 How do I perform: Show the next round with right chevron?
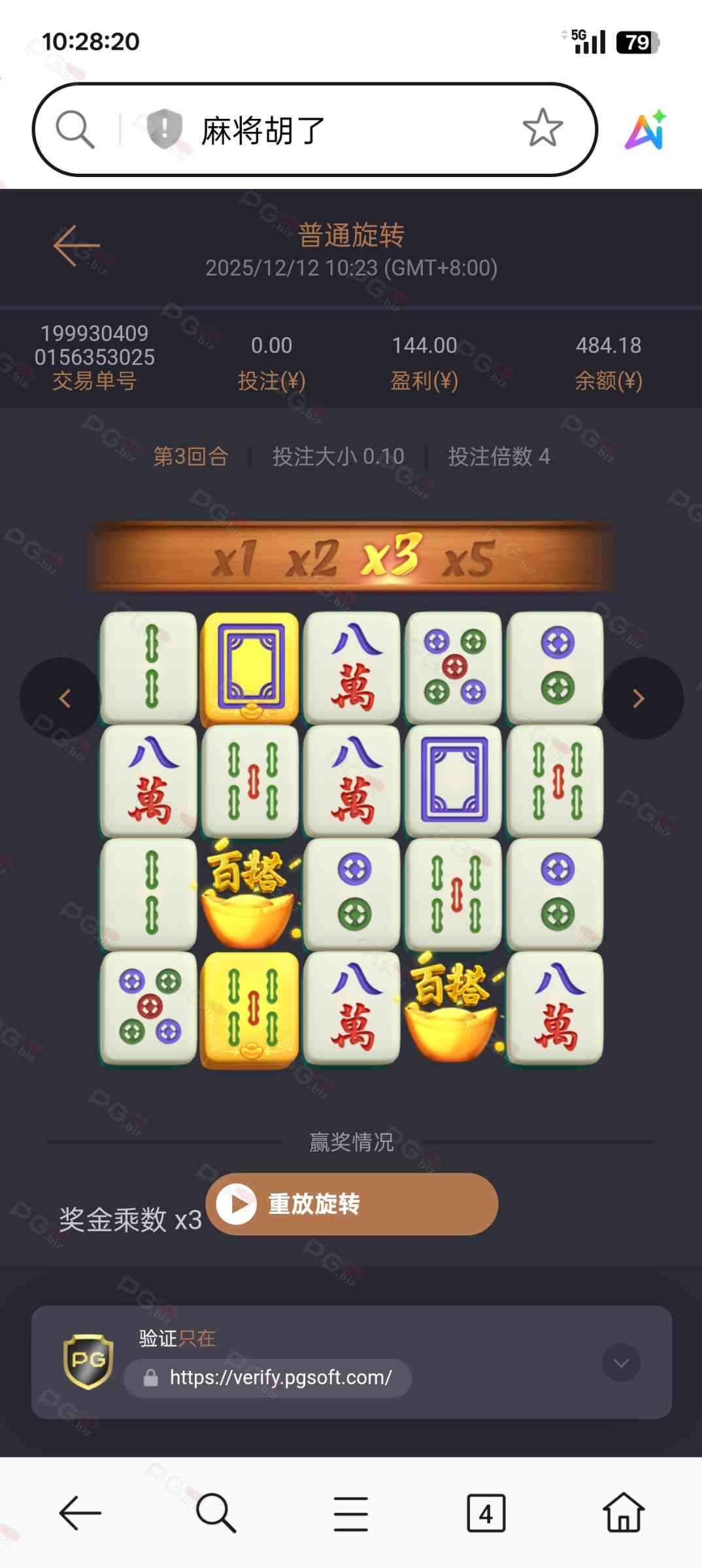coord(640,698)
